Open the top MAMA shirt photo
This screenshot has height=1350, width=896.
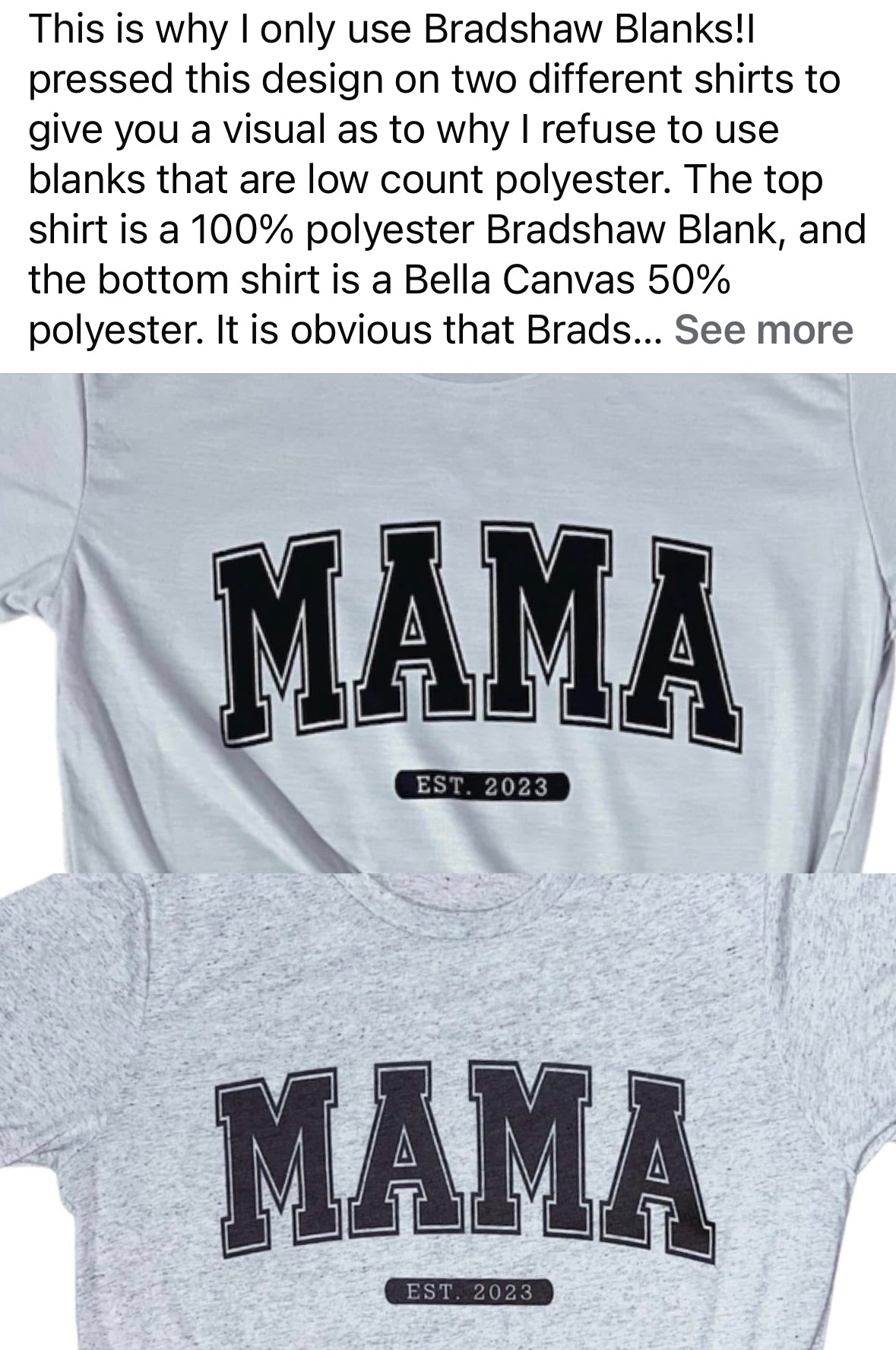point(448,623)
